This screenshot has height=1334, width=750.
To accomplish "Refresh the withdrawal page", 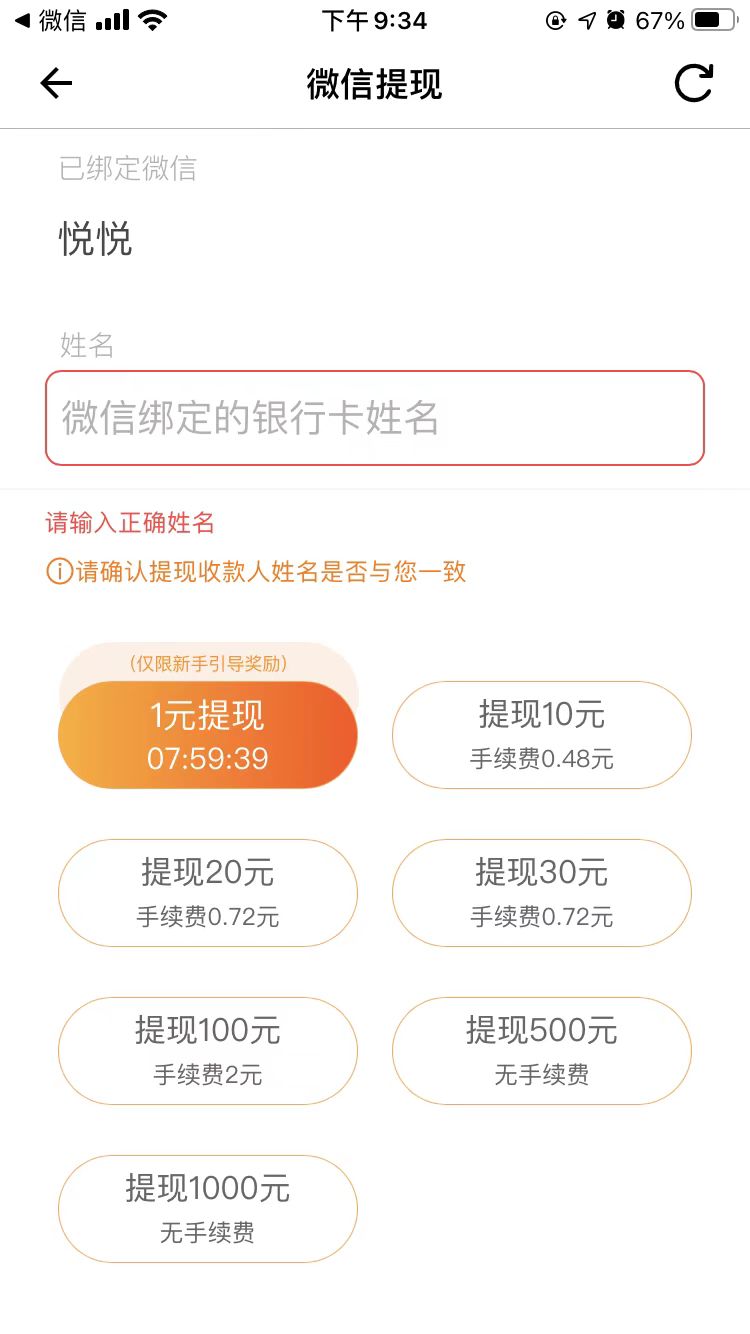I will [693, 84].
